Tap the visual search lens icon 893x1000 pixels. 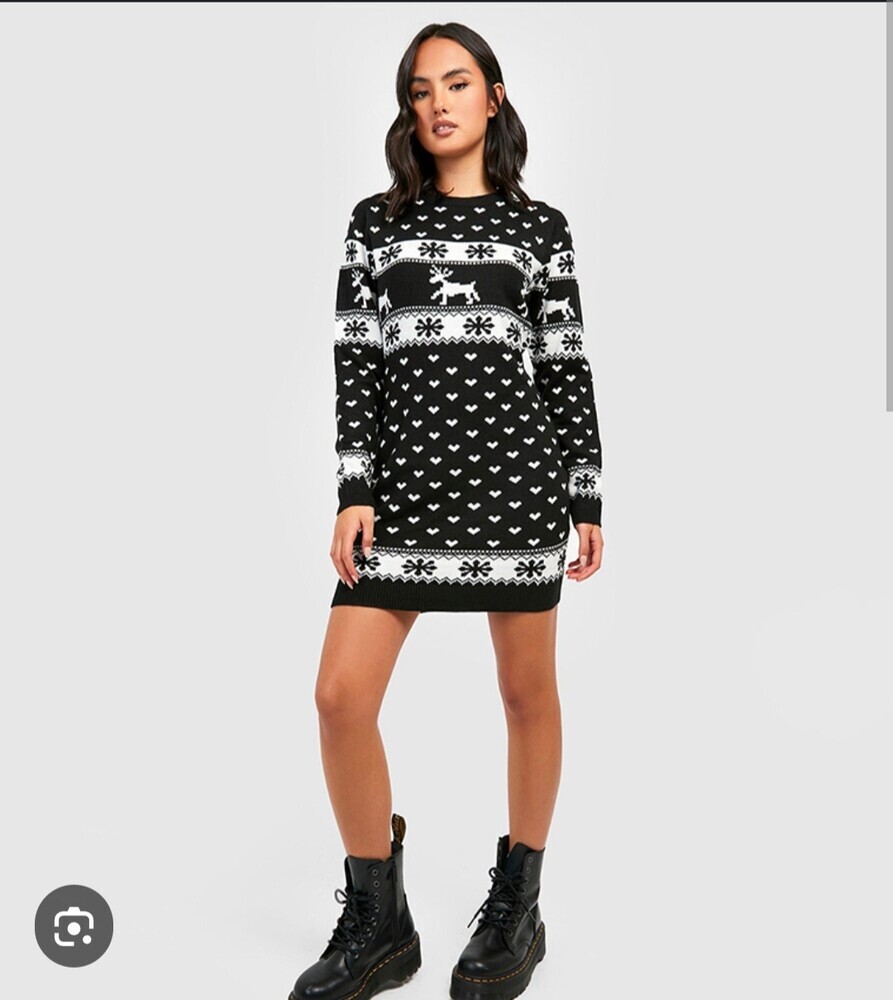74,926
